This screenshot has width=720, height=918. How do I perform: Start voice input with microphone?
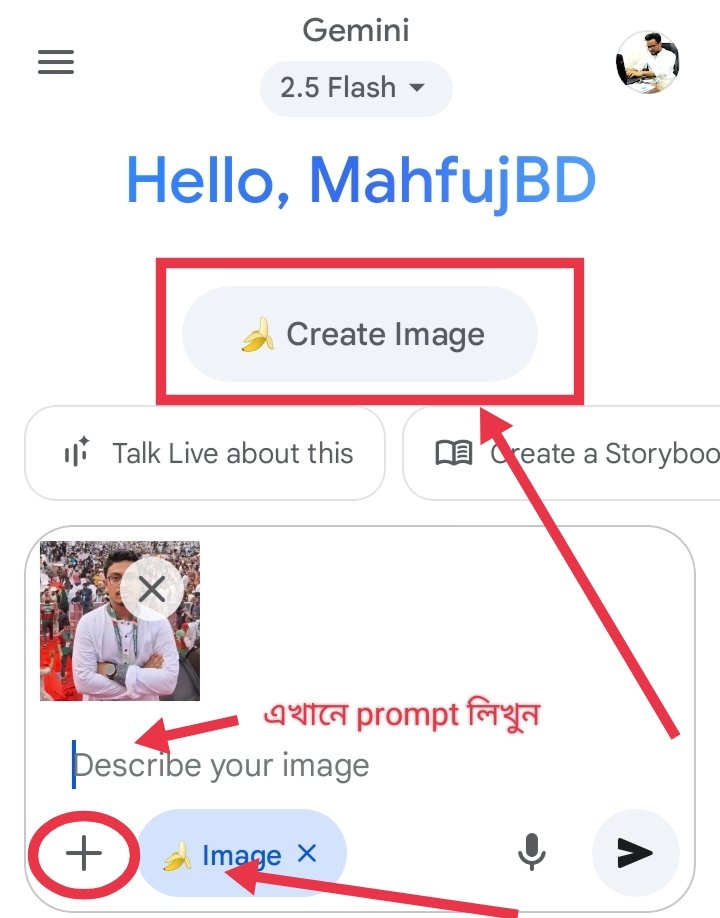[531, 853]
